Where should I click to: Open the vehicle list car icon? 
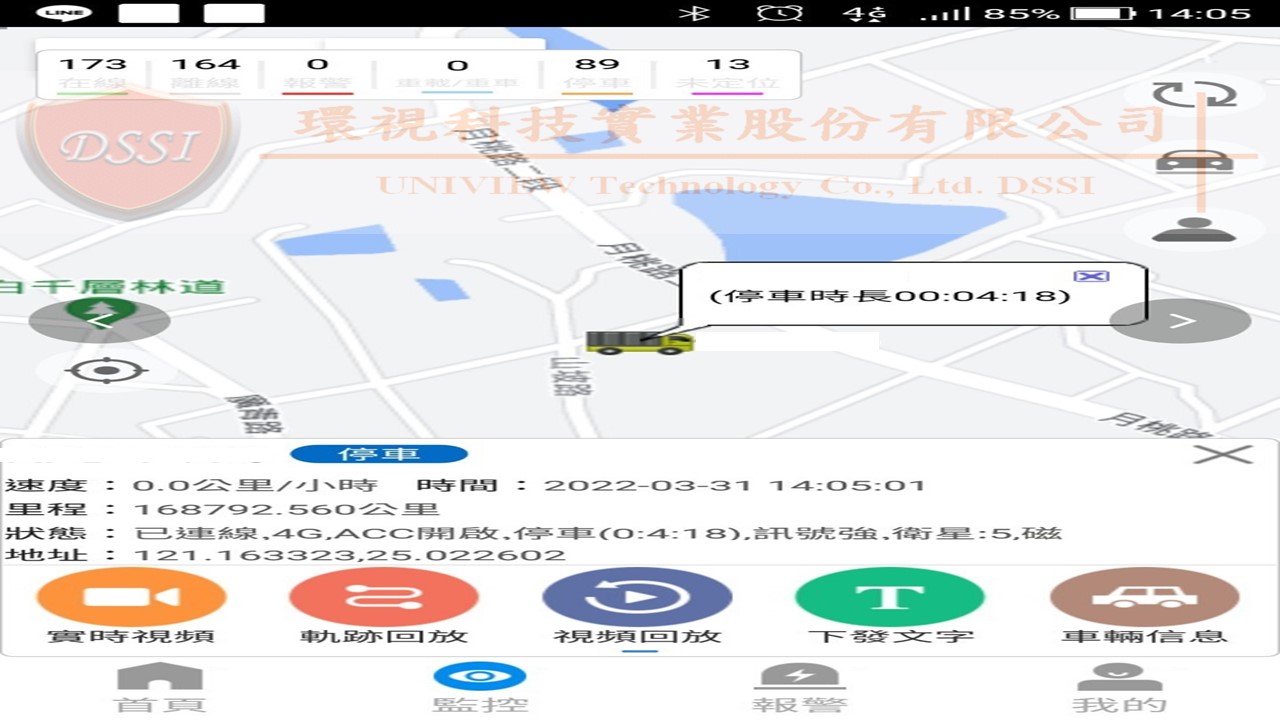(x=1194, y=161)
